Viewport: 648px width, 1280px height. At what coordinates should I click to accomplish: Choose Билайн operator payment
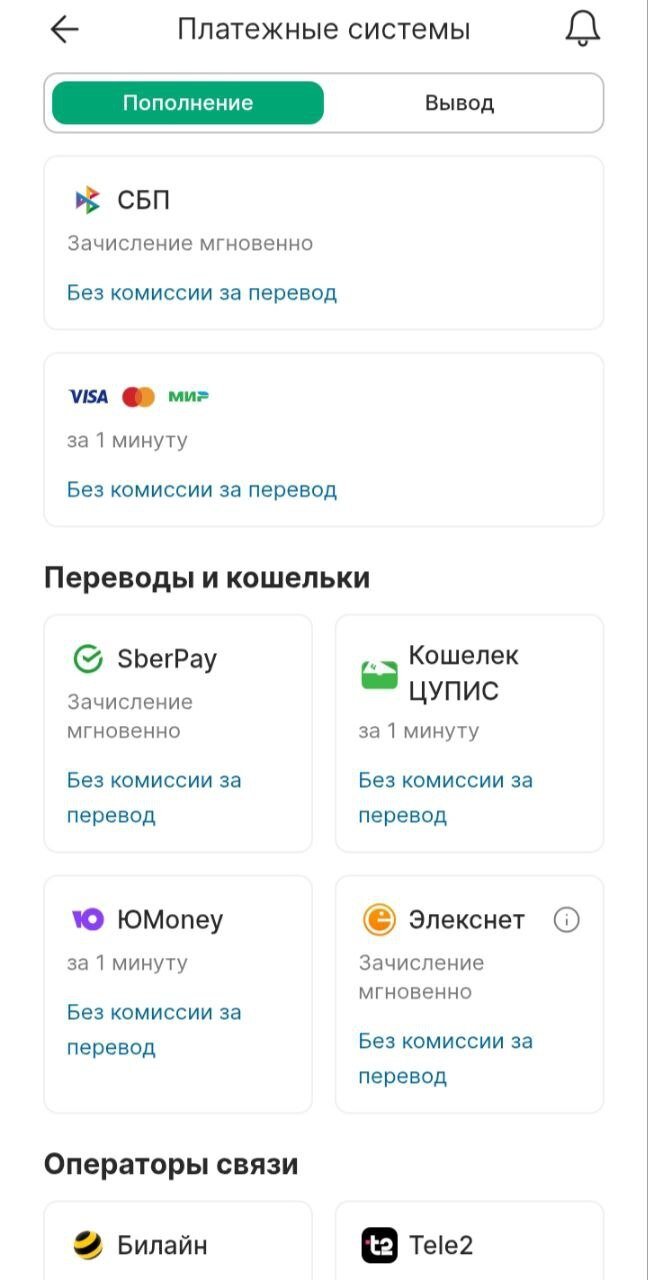point(178,1243)
